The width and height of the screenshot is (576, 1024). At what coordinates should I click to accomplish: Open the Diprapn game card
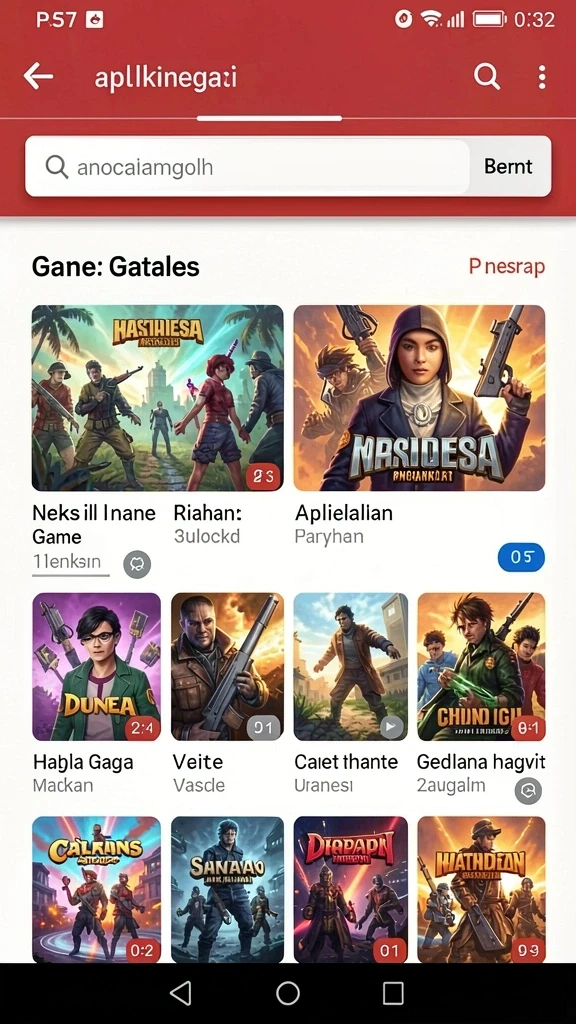[x=351, y=889]
